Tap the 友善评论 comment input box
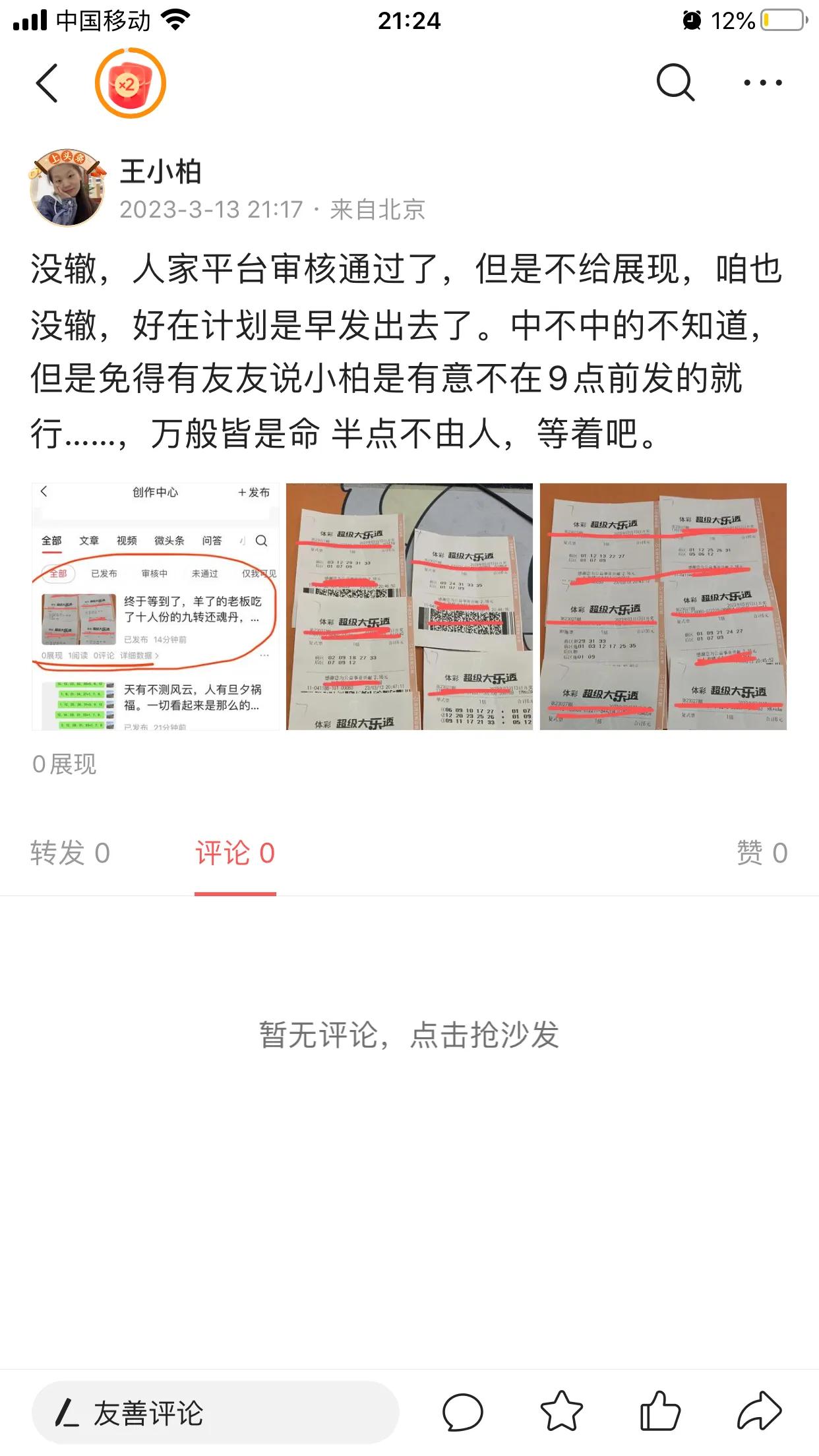 [x=215, y=1412]
